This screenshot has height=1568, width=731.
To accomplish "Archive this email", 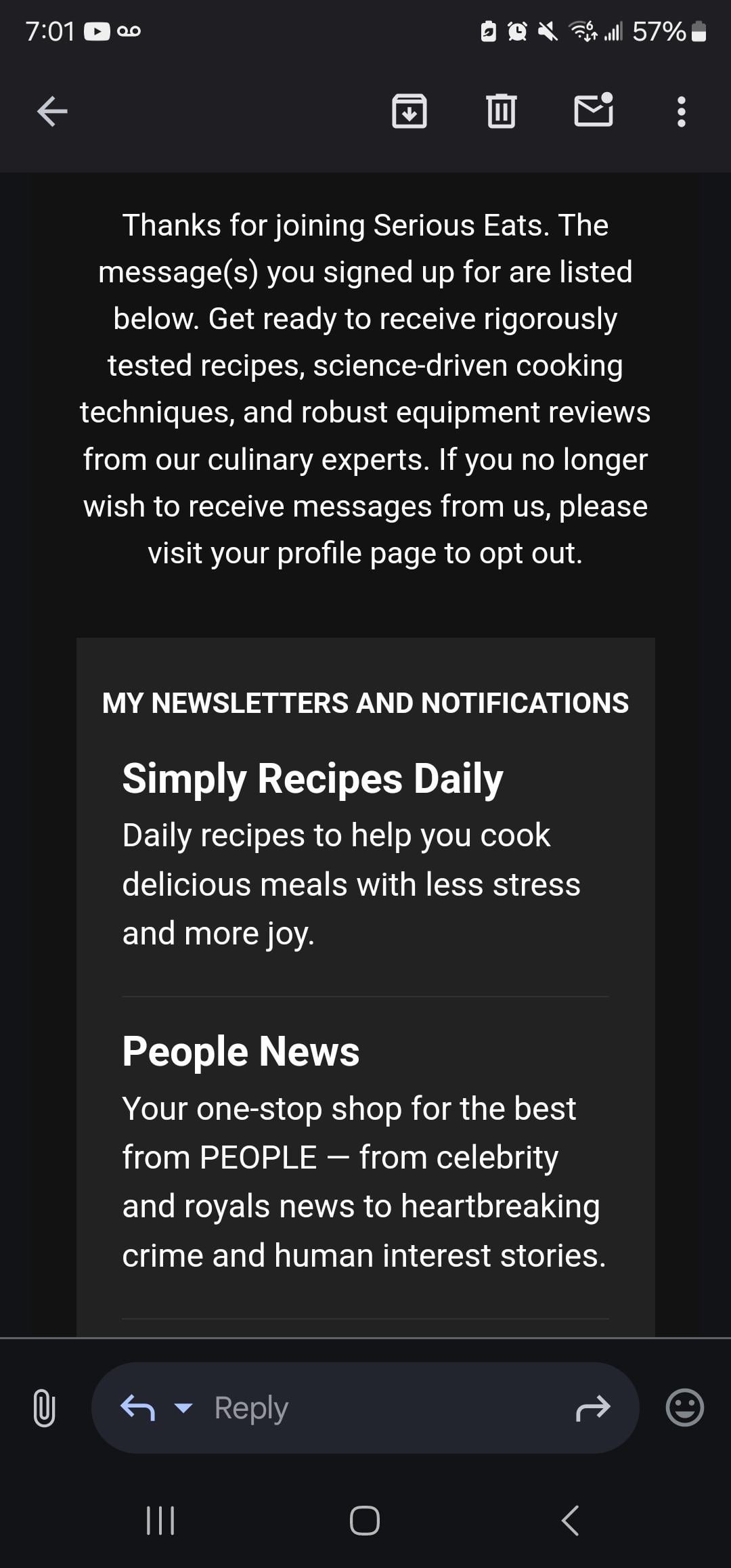I will (x=409, y=111).
